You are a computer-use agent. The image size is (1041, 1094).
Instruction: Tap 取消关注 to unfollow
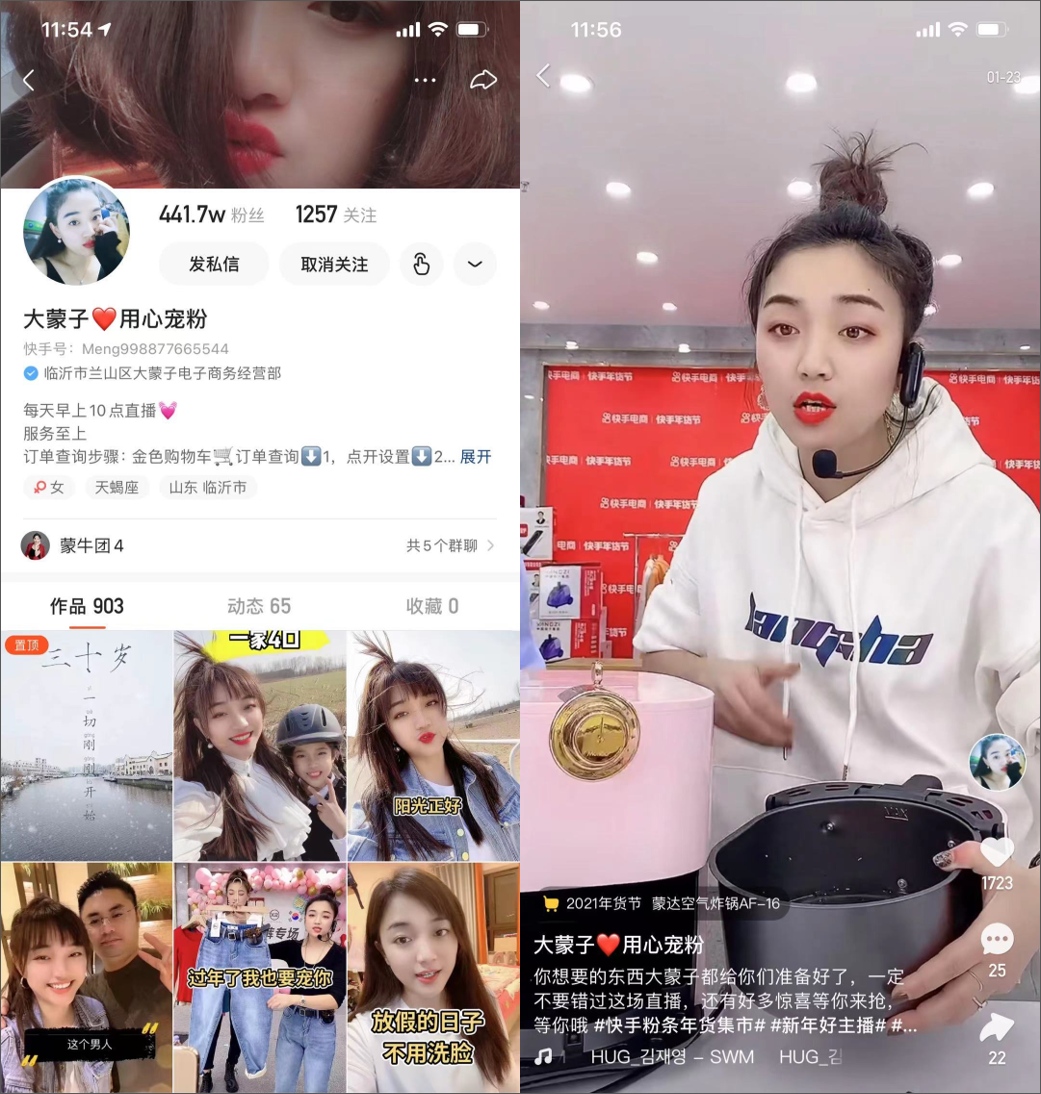pos(334,264)
